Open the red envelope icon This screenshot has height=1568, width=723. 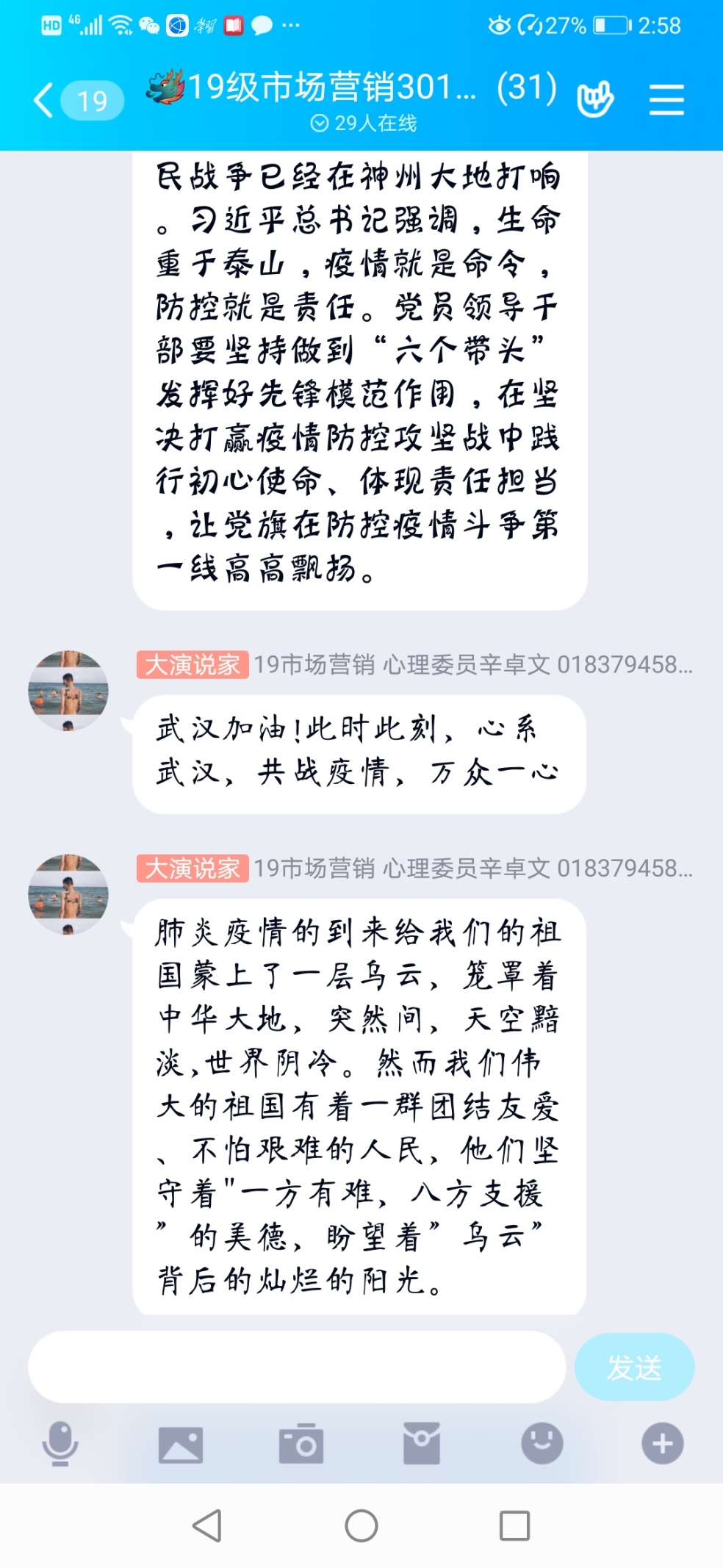pos(422,1443)
